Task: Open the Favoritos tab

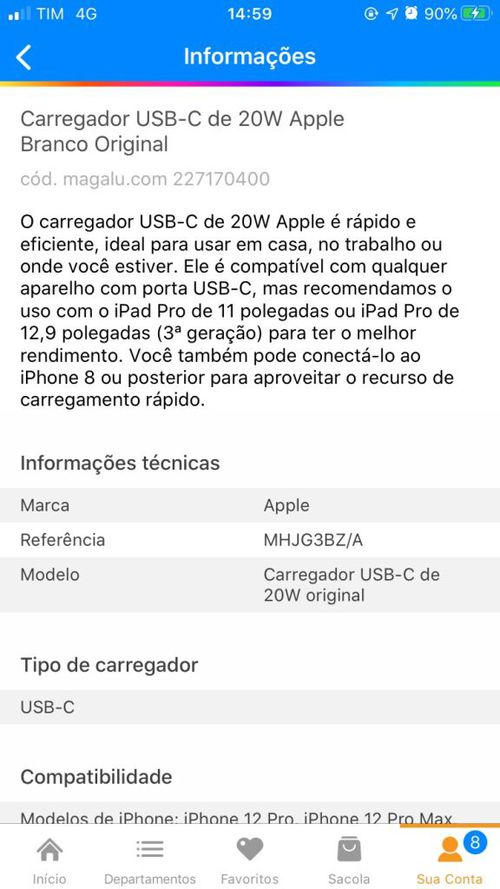Action: click(249, 859)
